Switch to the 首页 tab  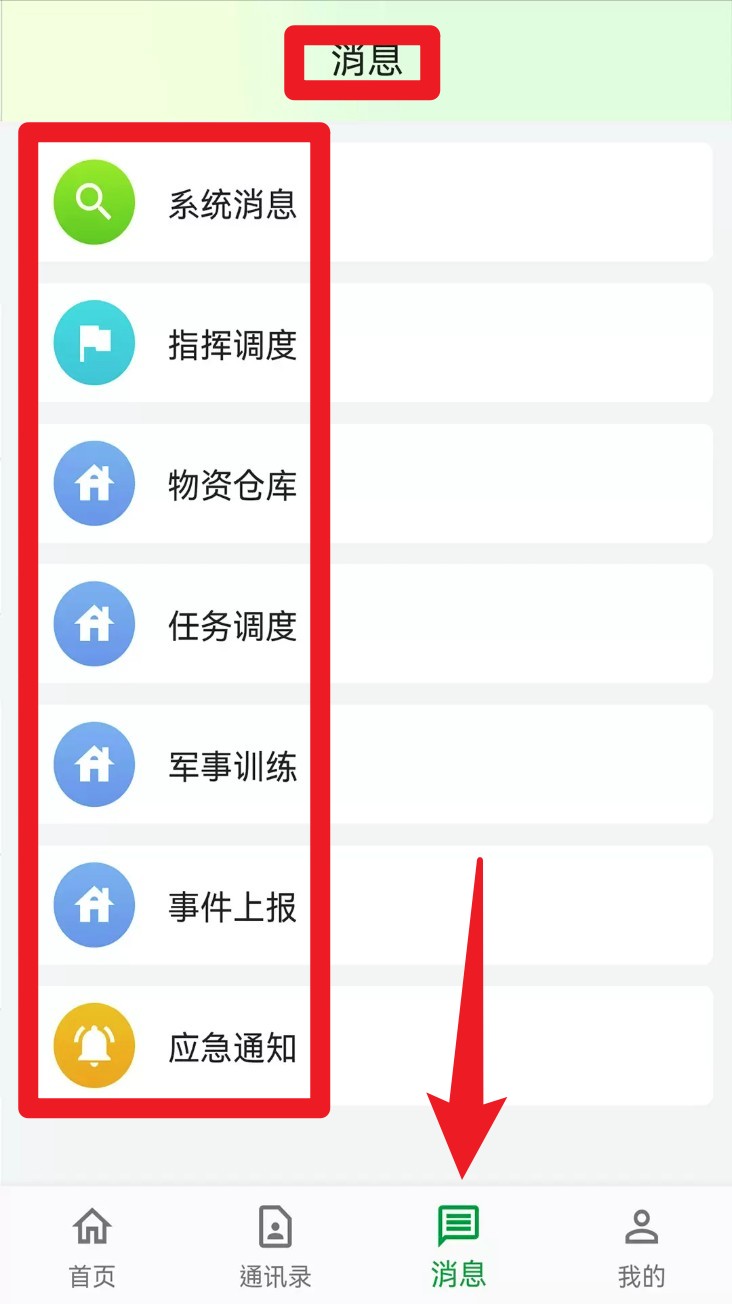(92, 1246)
